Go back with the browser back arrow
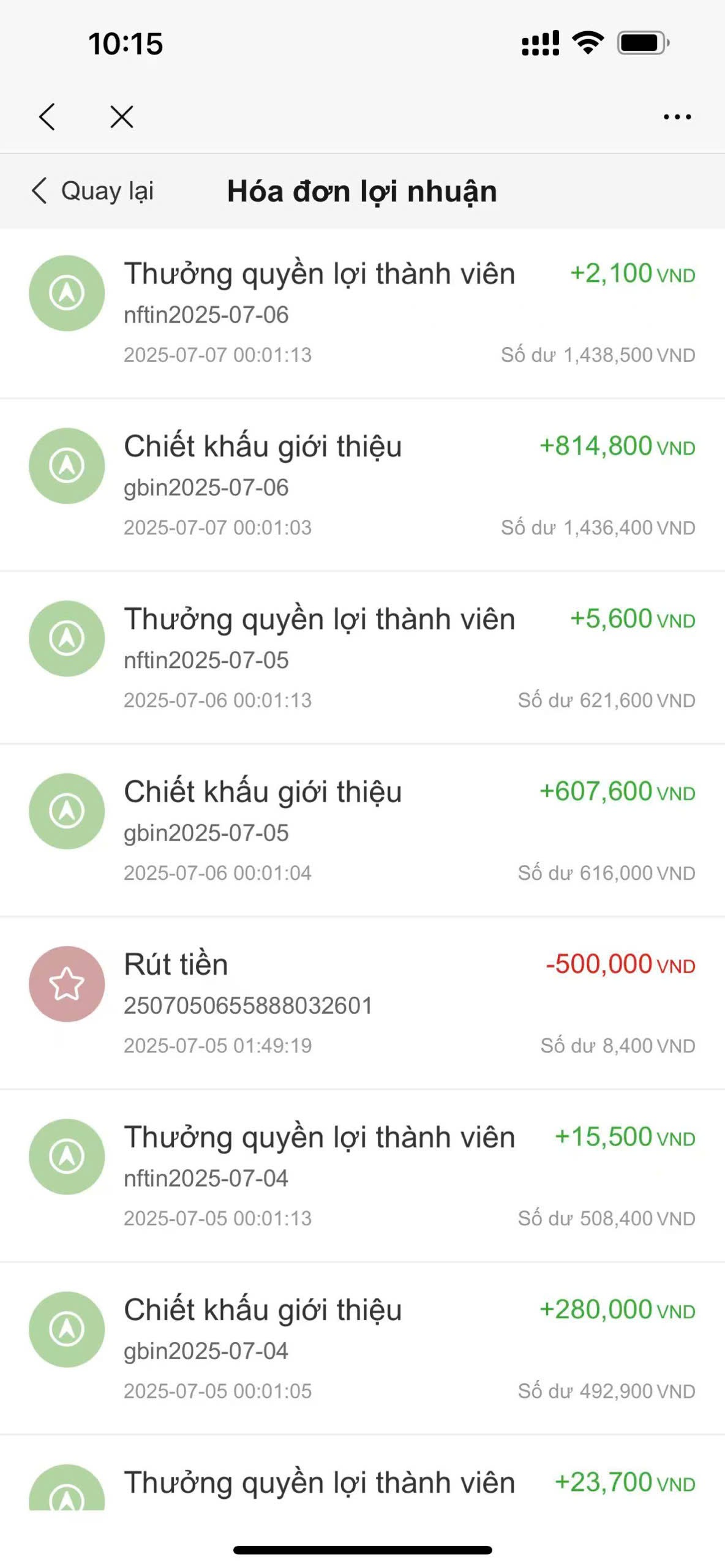The height and width of the screenshot is (1568, 725). 47,116
